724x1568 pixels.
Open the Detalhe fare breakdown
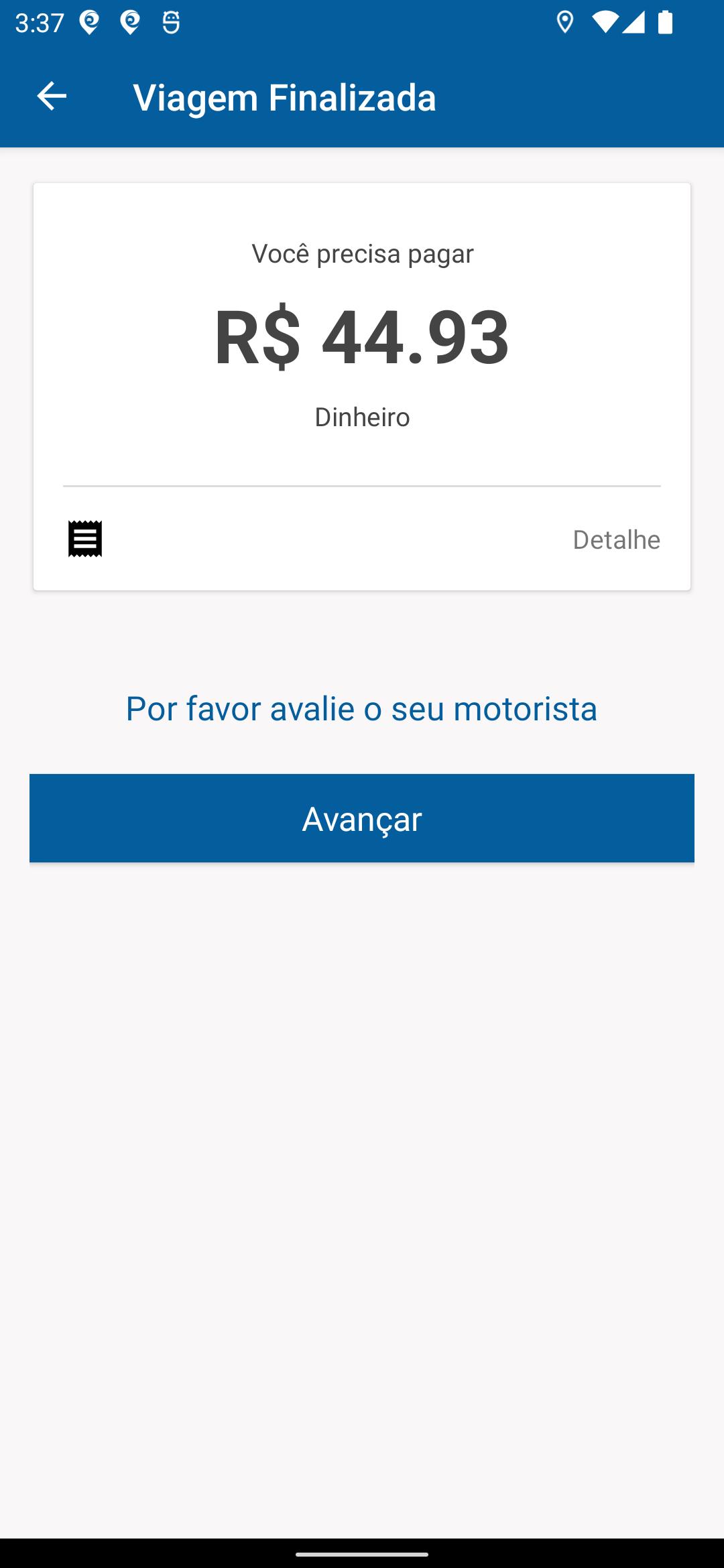(616, 539)
